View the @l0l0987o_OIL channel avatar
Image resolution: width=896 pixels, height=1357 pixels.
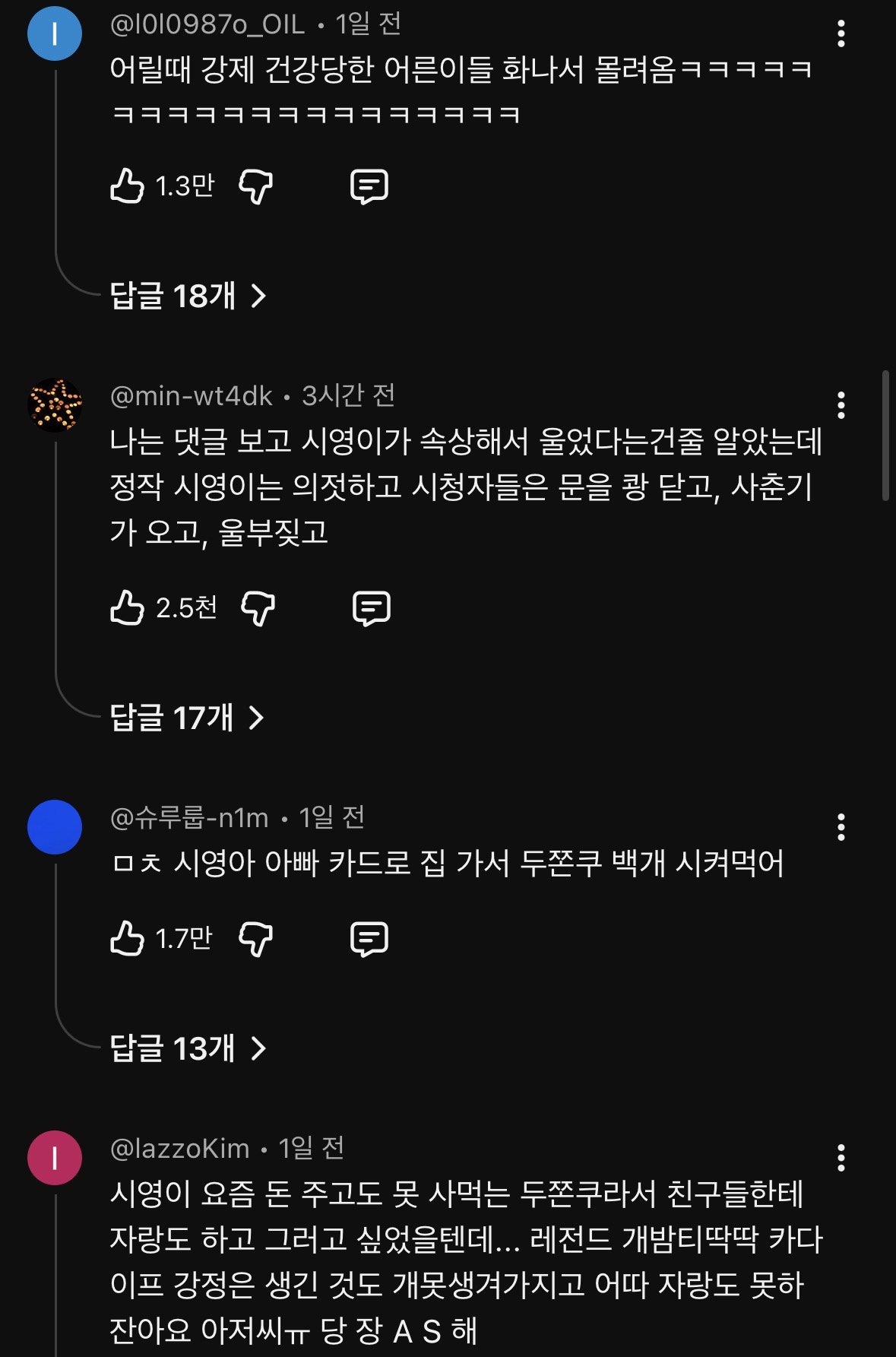pos(55,34)
